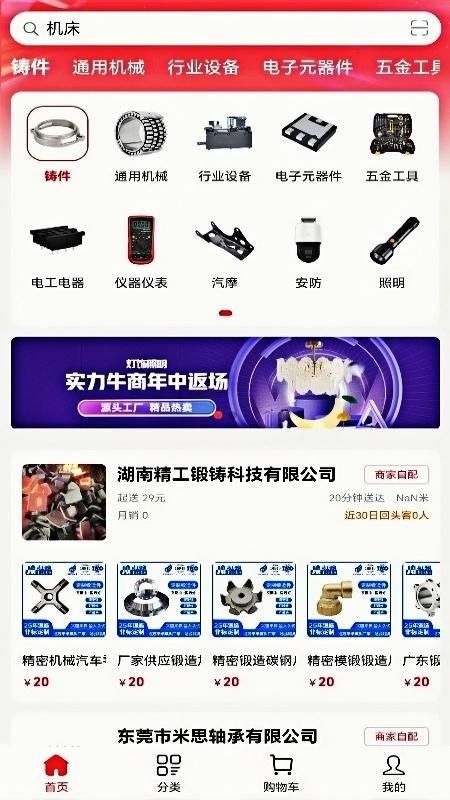Open the 汽摩 category tile
The image size is (450, 800).
(225, 252)
